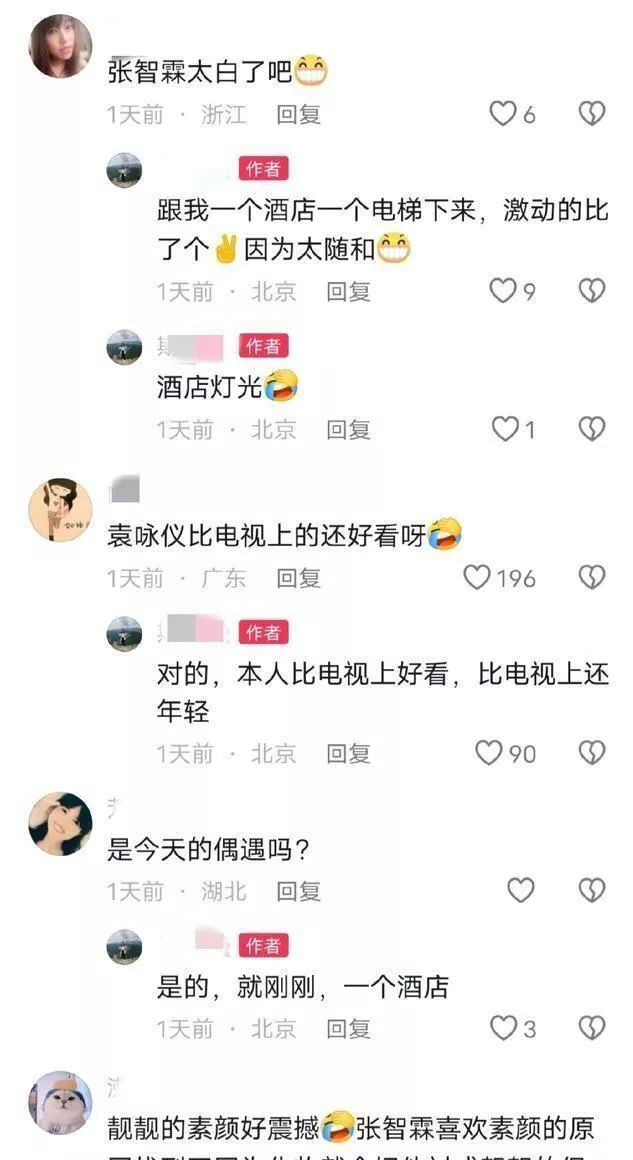Reply to "袁咏仪比电视上的还好看呀" comment
This screenshot has width=633, height=1160.
(x=298, y=578)
